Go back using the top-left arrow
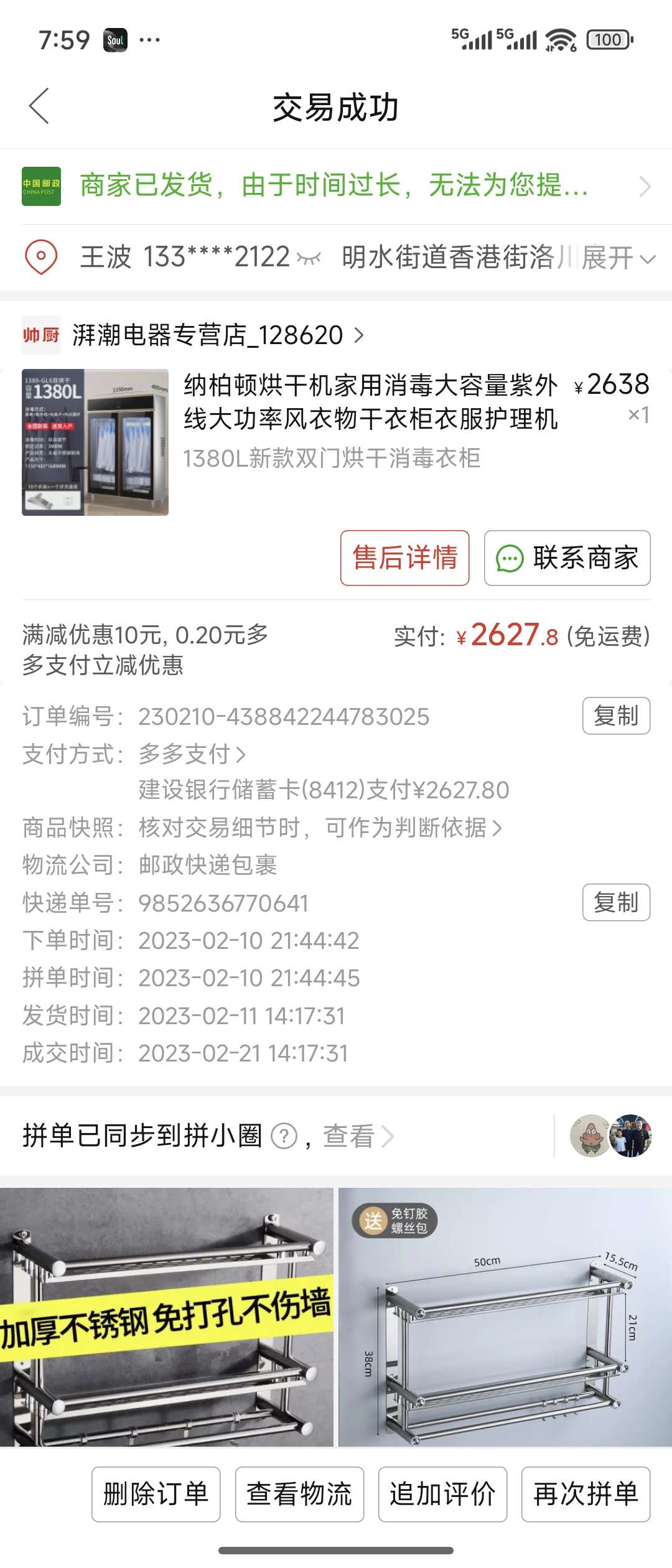This screenshot has height=1568, width=672. coord(39,106)
